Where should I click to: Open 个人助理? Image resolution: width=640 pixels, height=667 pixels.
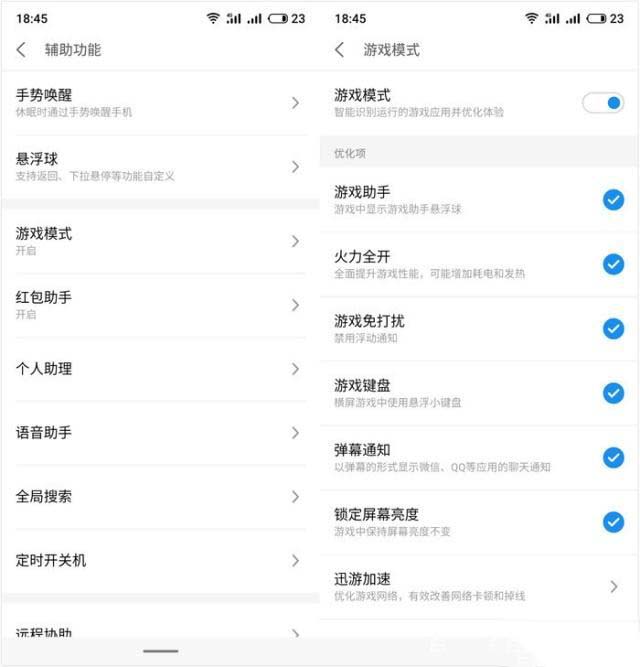(158, 369)
